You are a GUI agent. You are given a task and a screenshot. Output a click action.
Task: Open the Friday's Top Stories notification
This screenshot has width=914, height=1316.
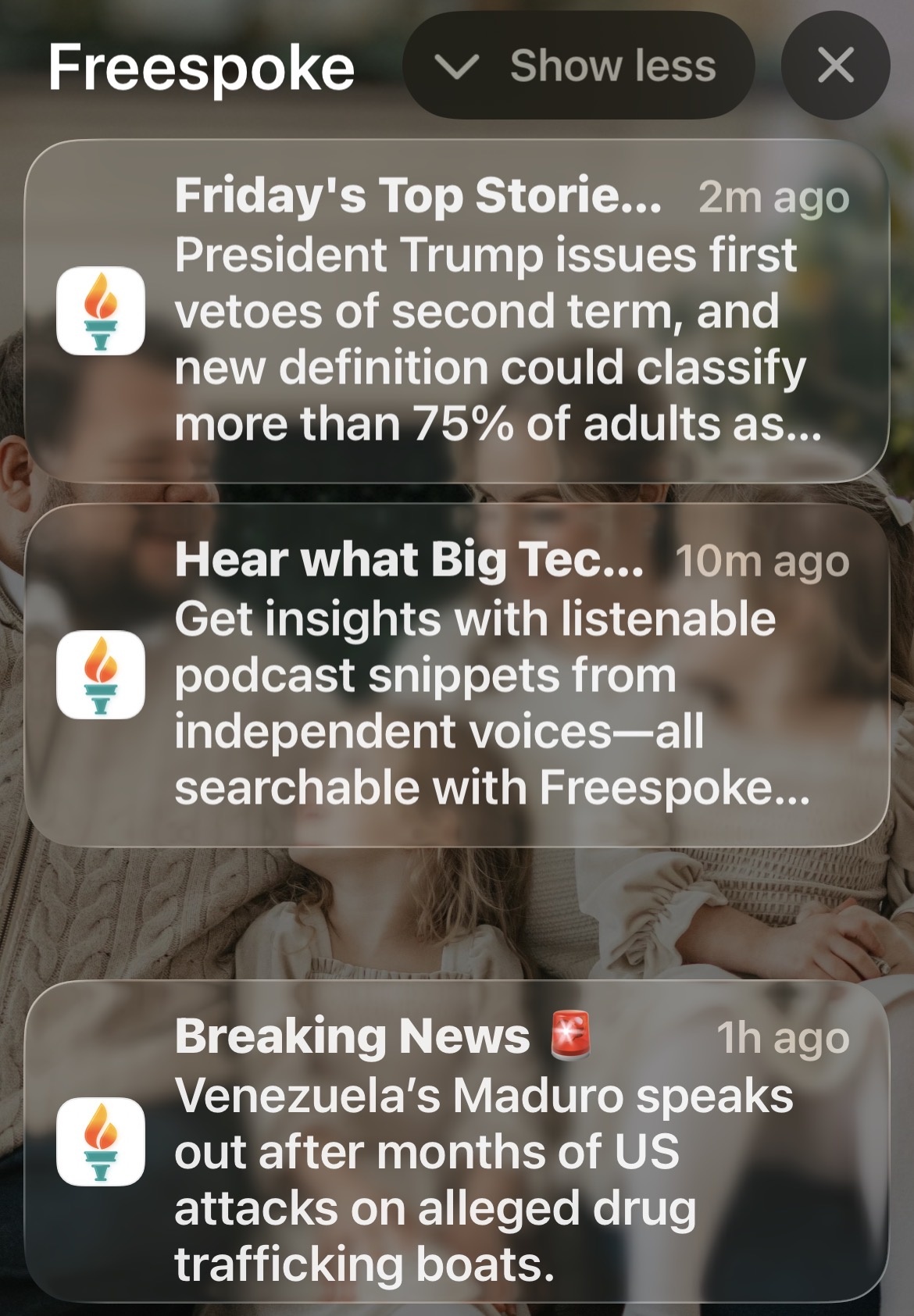tap(457, 311)
